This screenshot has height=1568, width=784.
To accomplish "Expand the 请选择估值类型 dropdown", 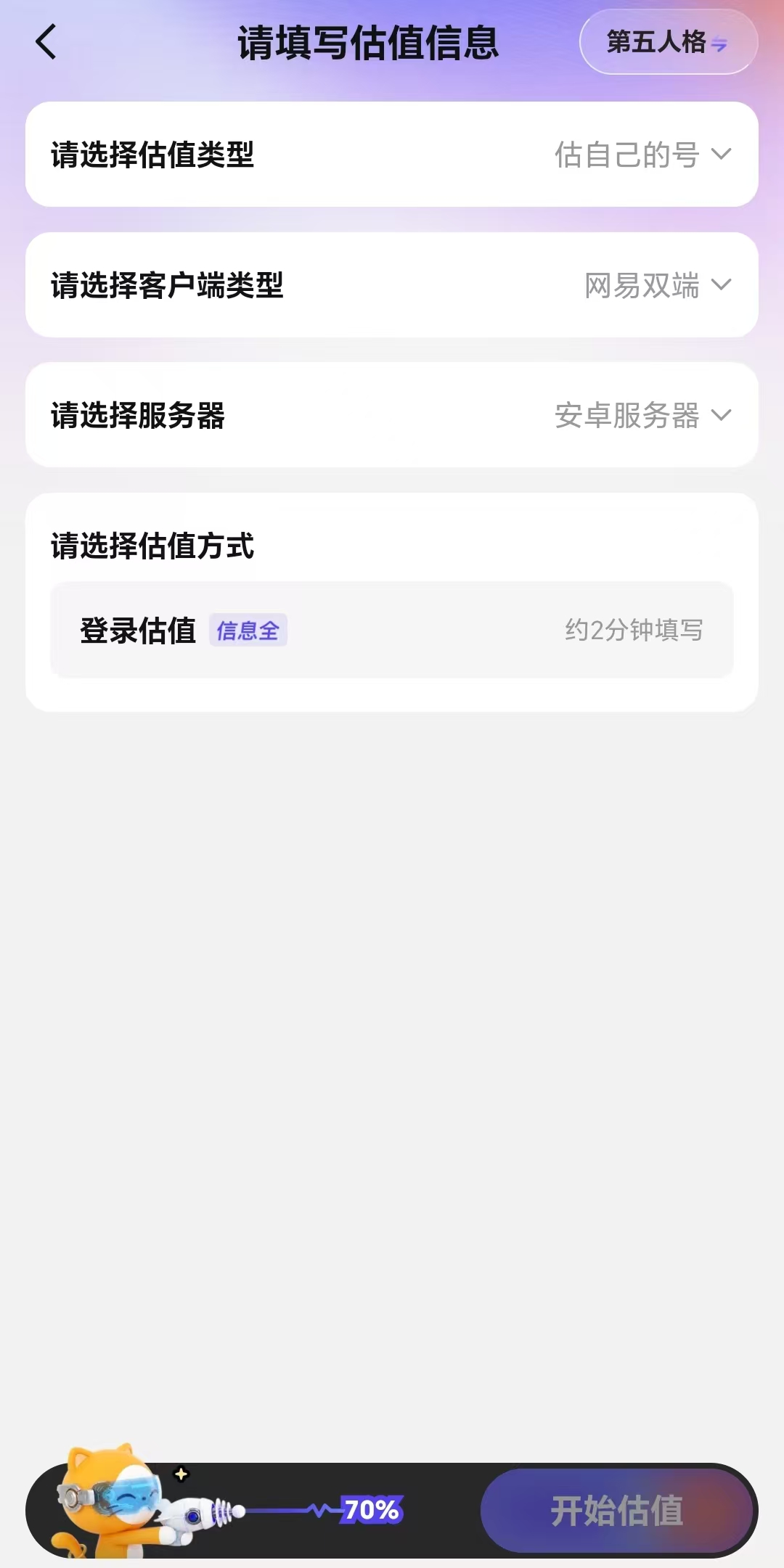I will (x=392, y=155).
